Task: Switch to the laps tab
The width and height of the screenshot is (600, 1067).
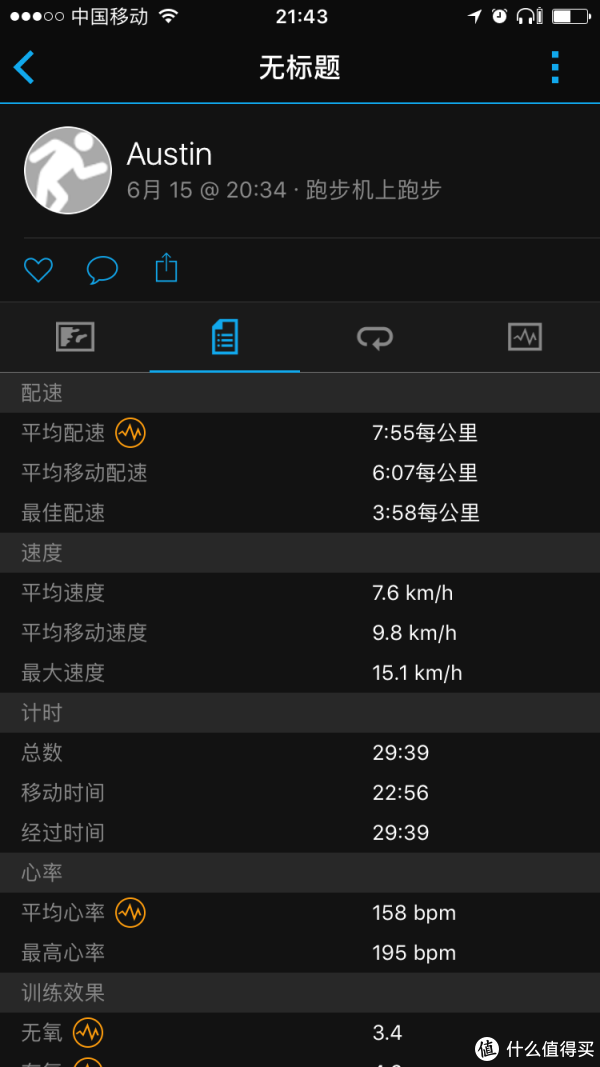Action: [x=375, y=337]
